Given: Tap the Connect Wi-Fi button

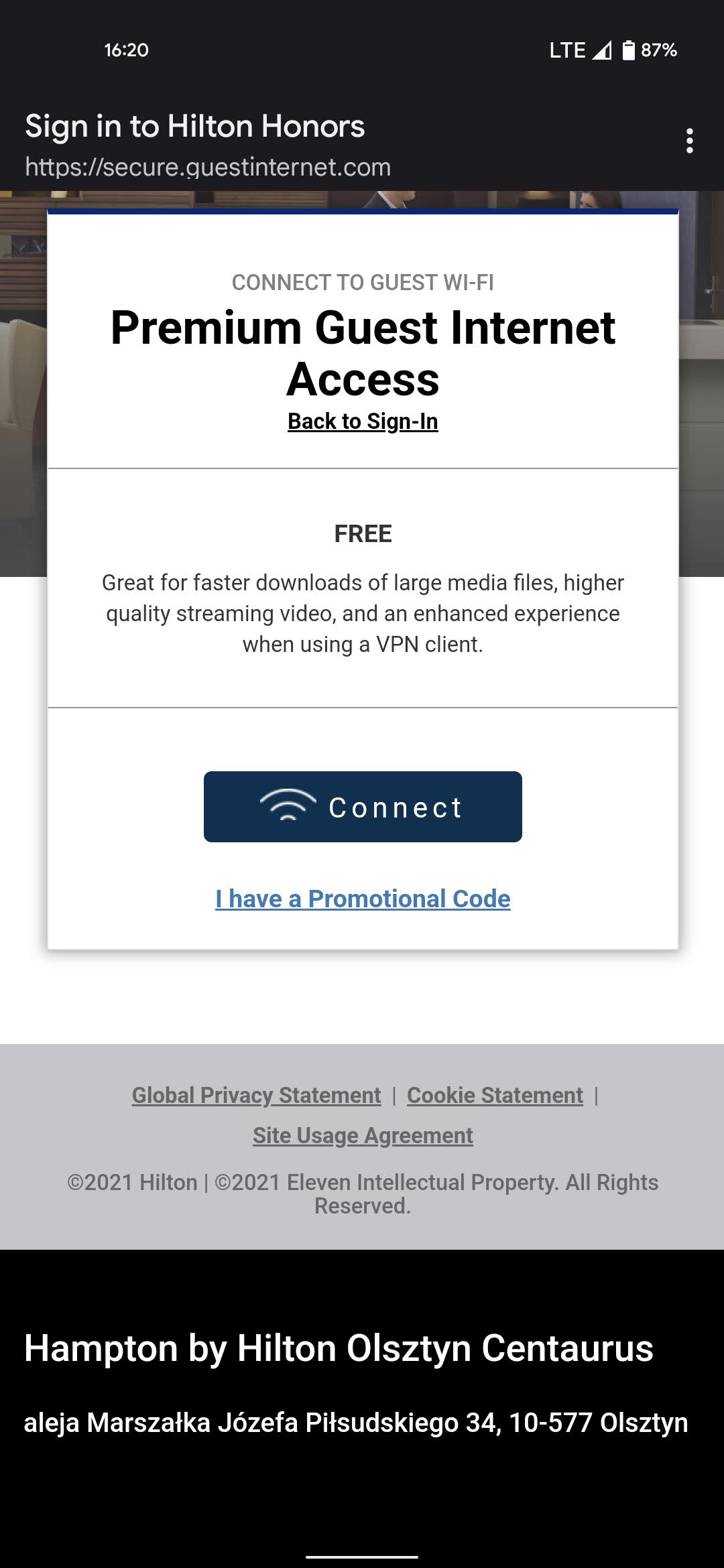Looking at the screenshot, I should 363,807.
